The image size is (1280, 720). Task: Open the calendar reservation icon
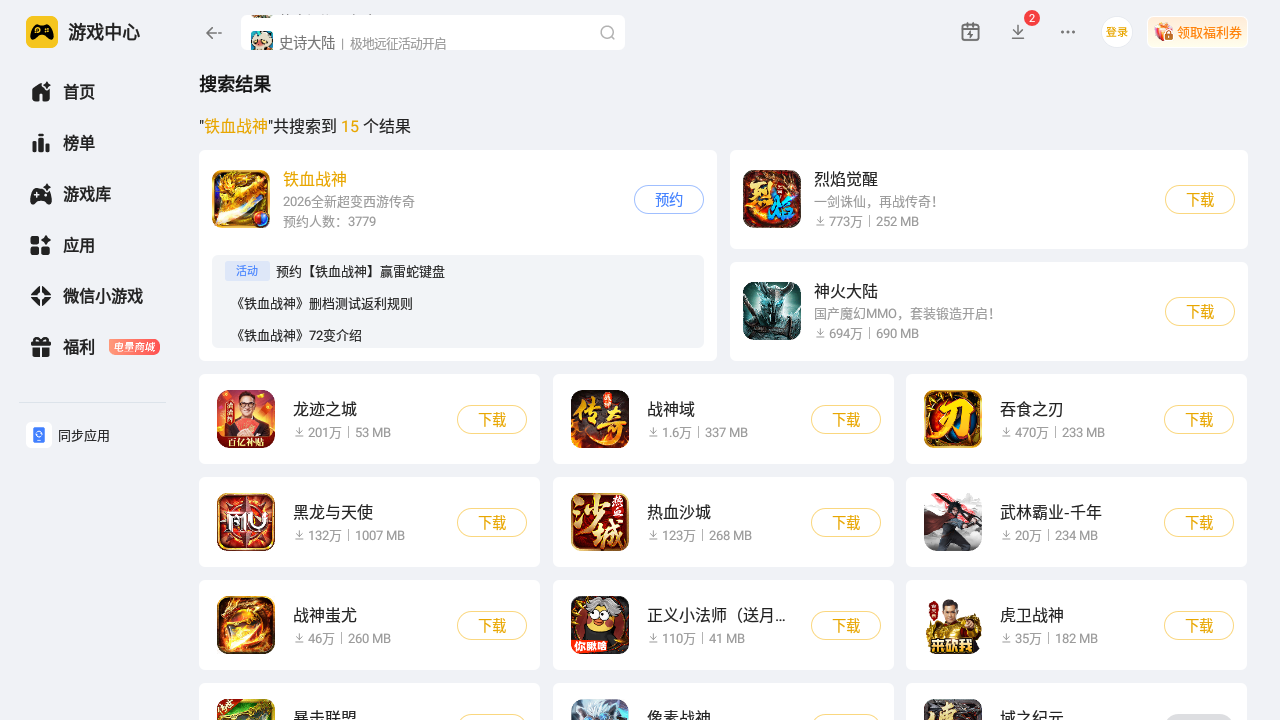(970, 32)
